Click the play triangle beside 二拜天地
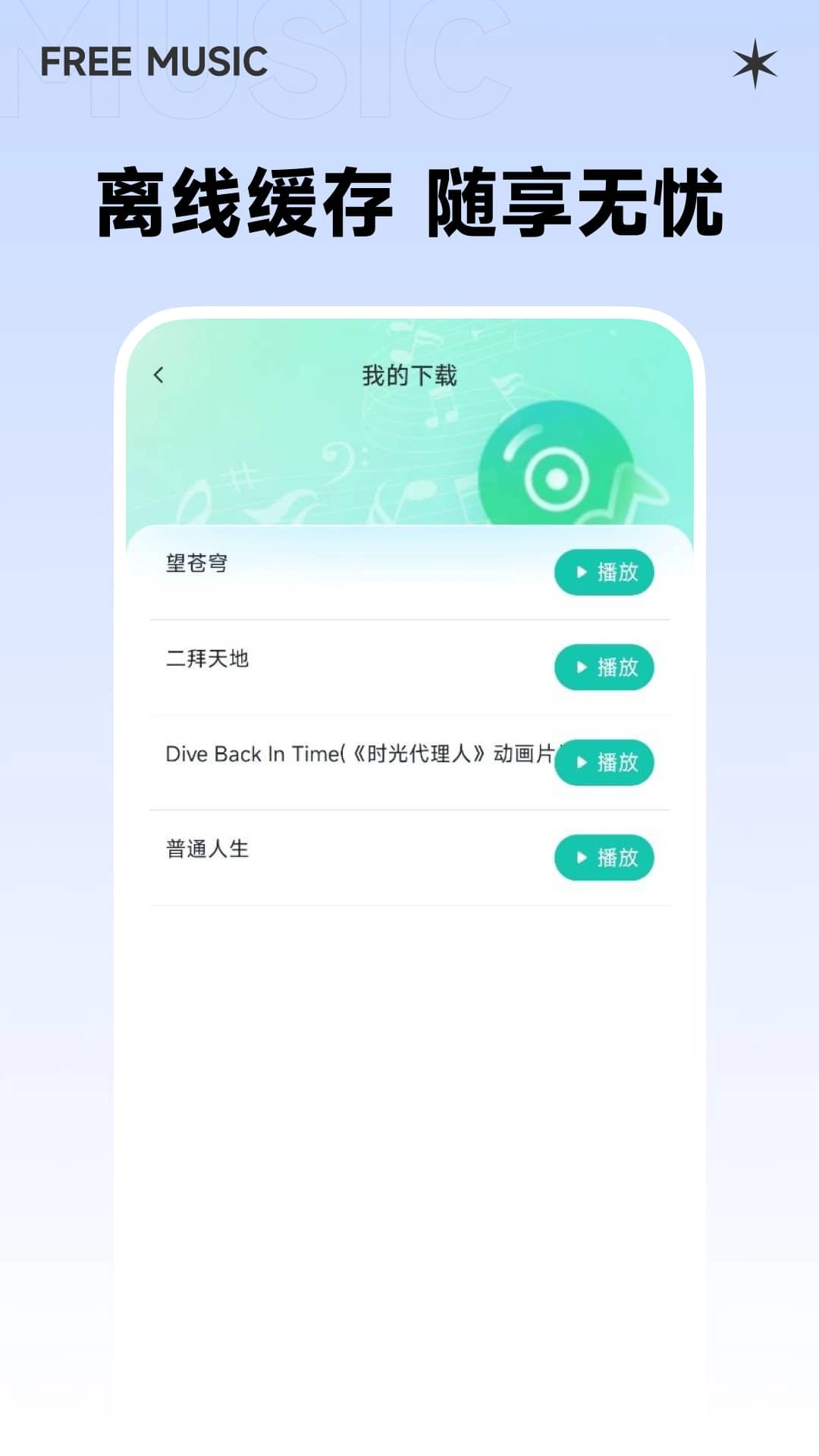Viewport: 819px width, 1456px height. (x=581, y=668)
